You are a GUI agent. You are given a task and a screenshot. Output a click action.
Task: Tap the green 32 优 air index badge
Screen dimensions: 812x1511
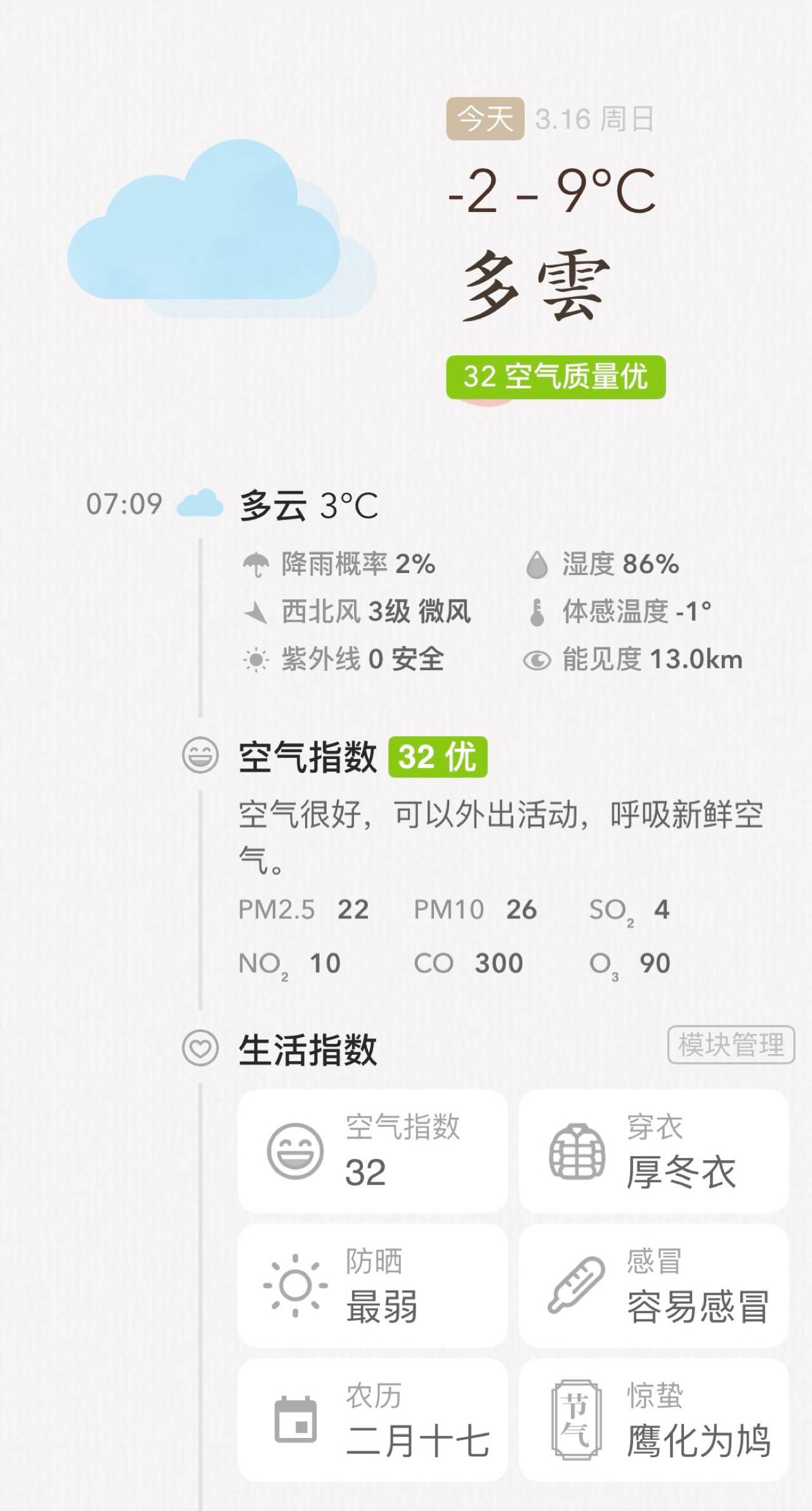click(x=438, y=756)
